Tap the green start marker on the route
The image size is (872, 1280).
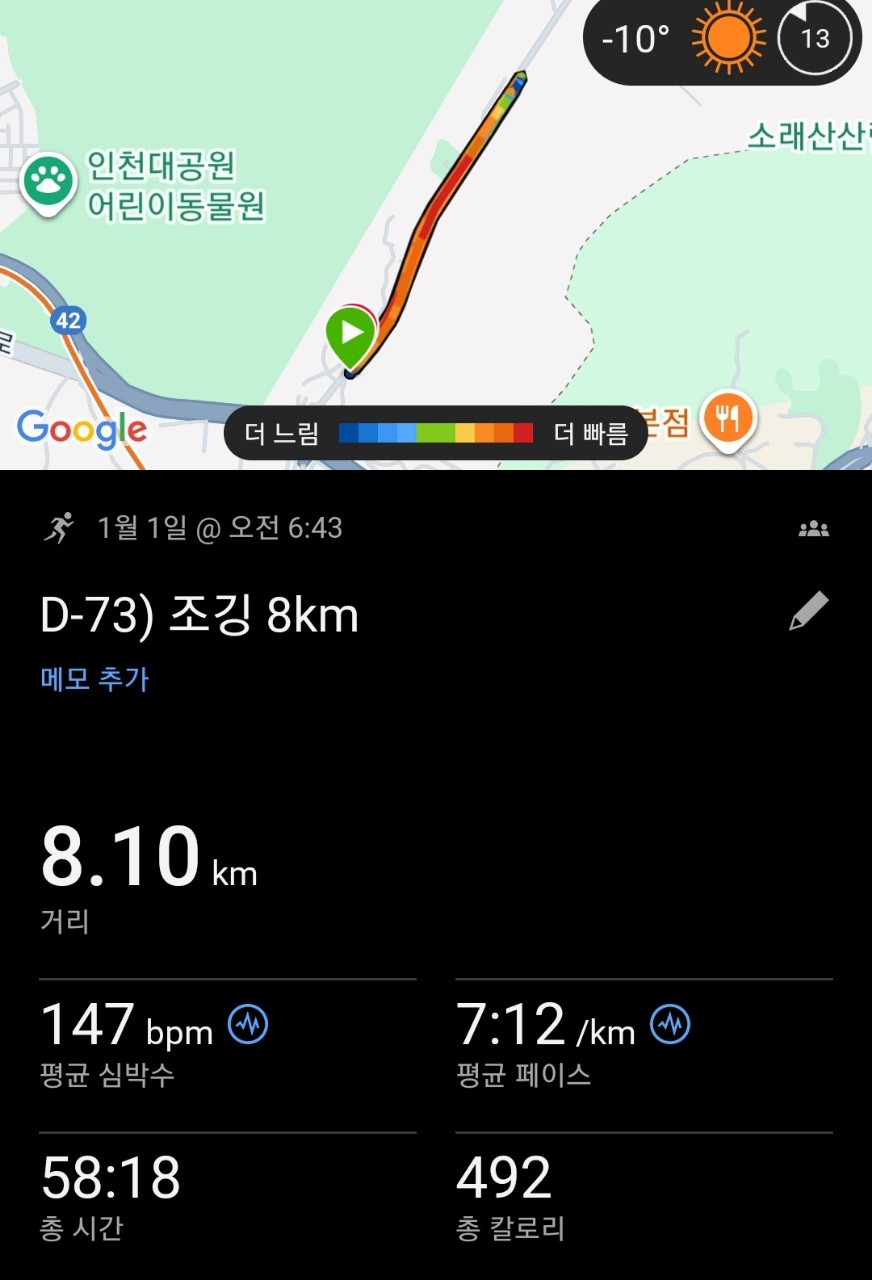coord(350,330)
